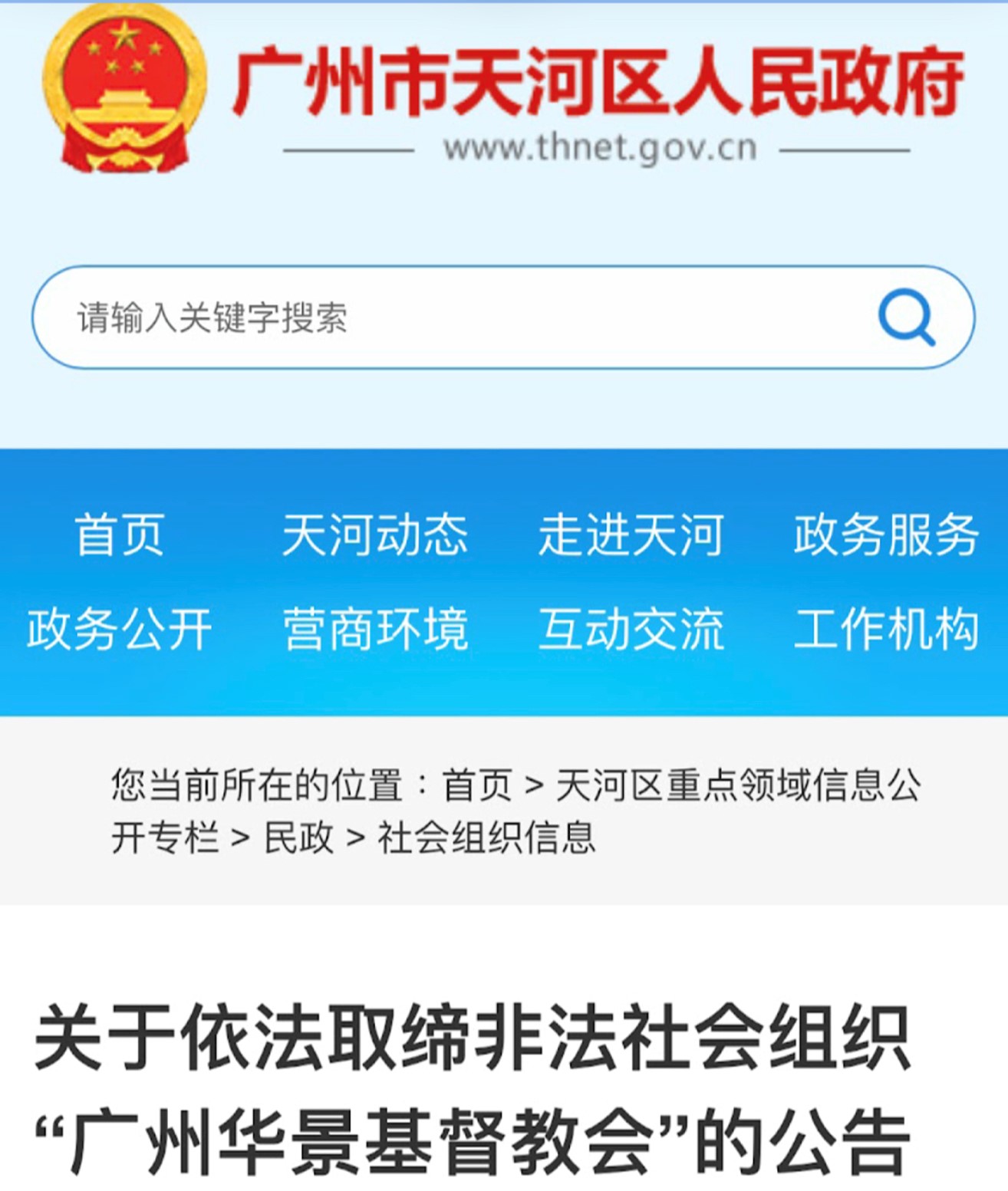The image size is (1008, 1191).
Task: Open 社会组织信息 breadcrumb link
Action: point(486,837)
